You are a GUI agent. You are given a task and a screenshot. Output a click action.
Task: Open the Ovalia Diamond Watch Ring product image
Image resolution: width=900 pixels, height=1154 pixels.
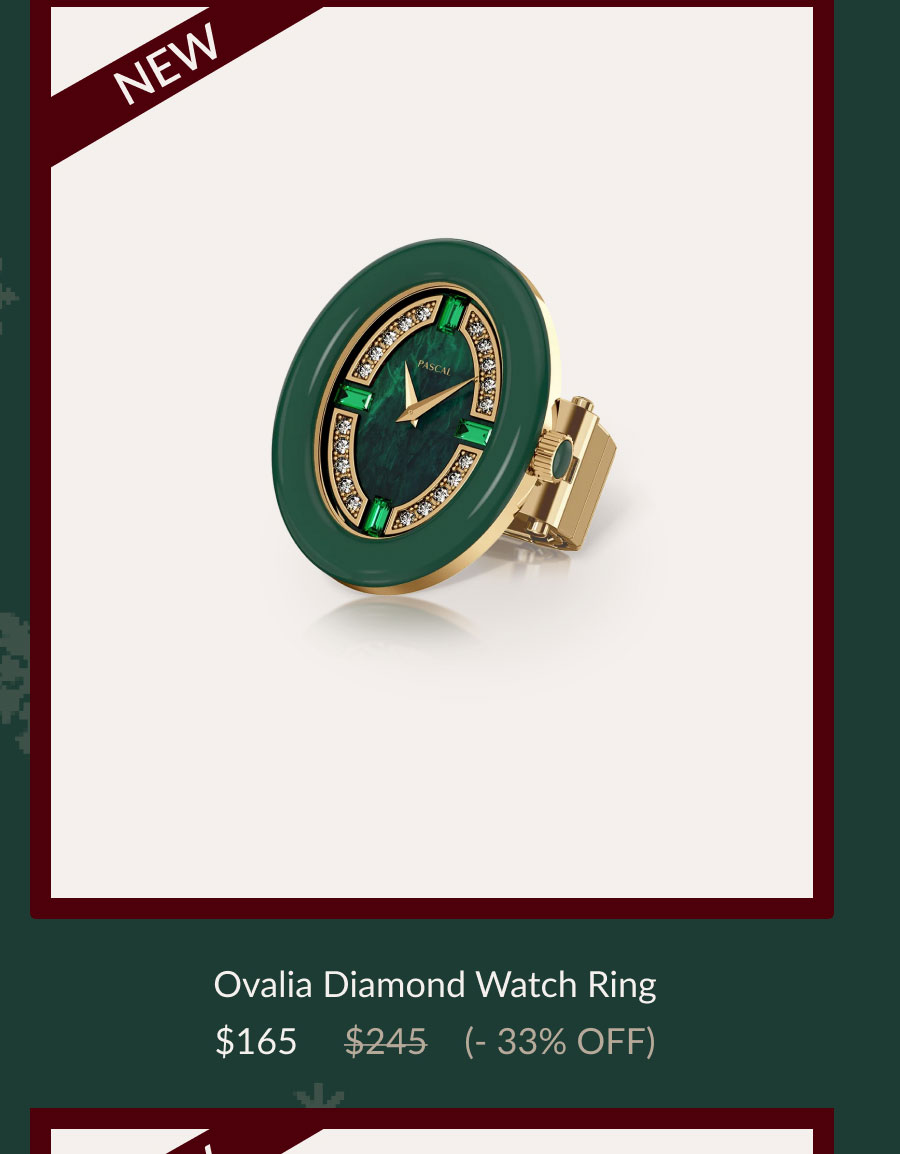[432, 452]
